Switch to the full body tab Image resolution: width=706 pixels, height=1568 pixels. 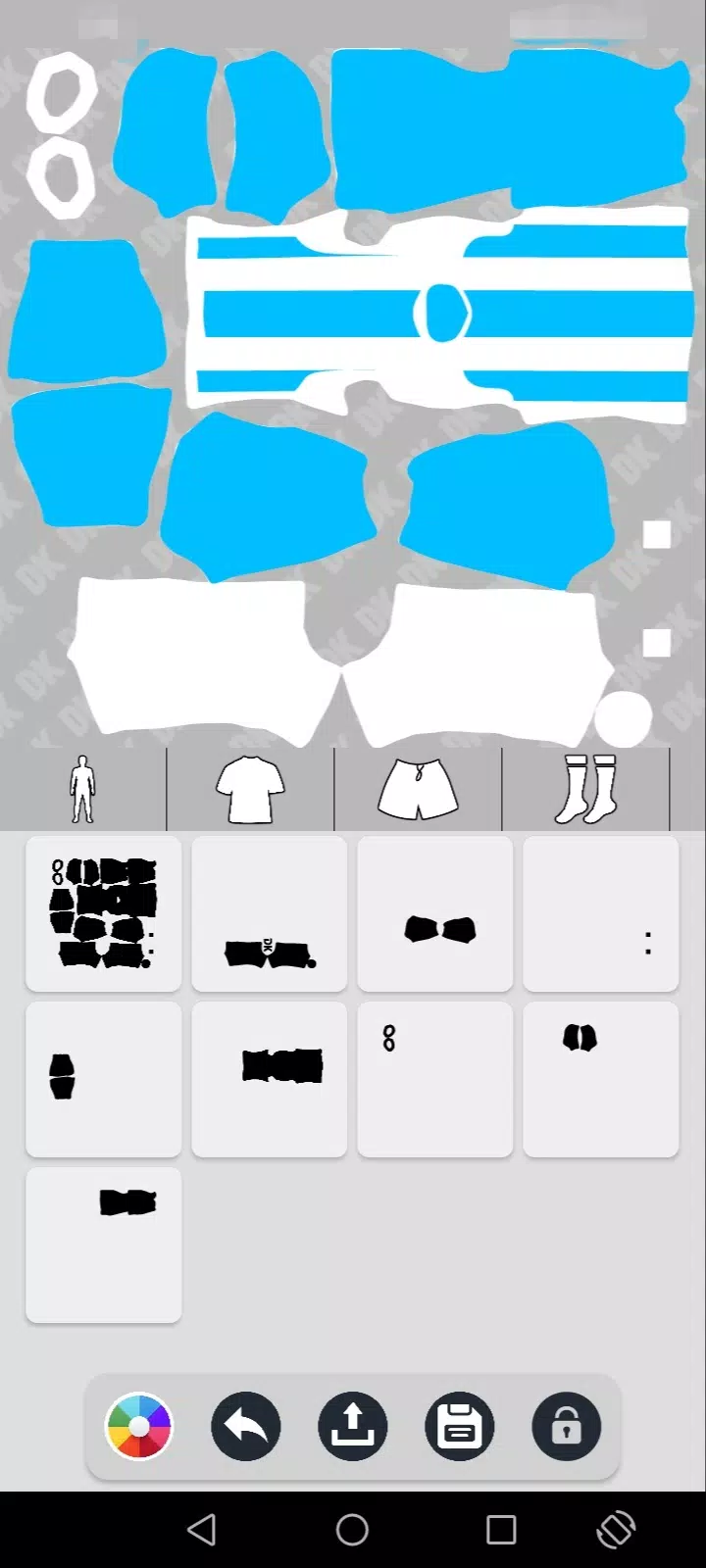click(x=82, y=789)
